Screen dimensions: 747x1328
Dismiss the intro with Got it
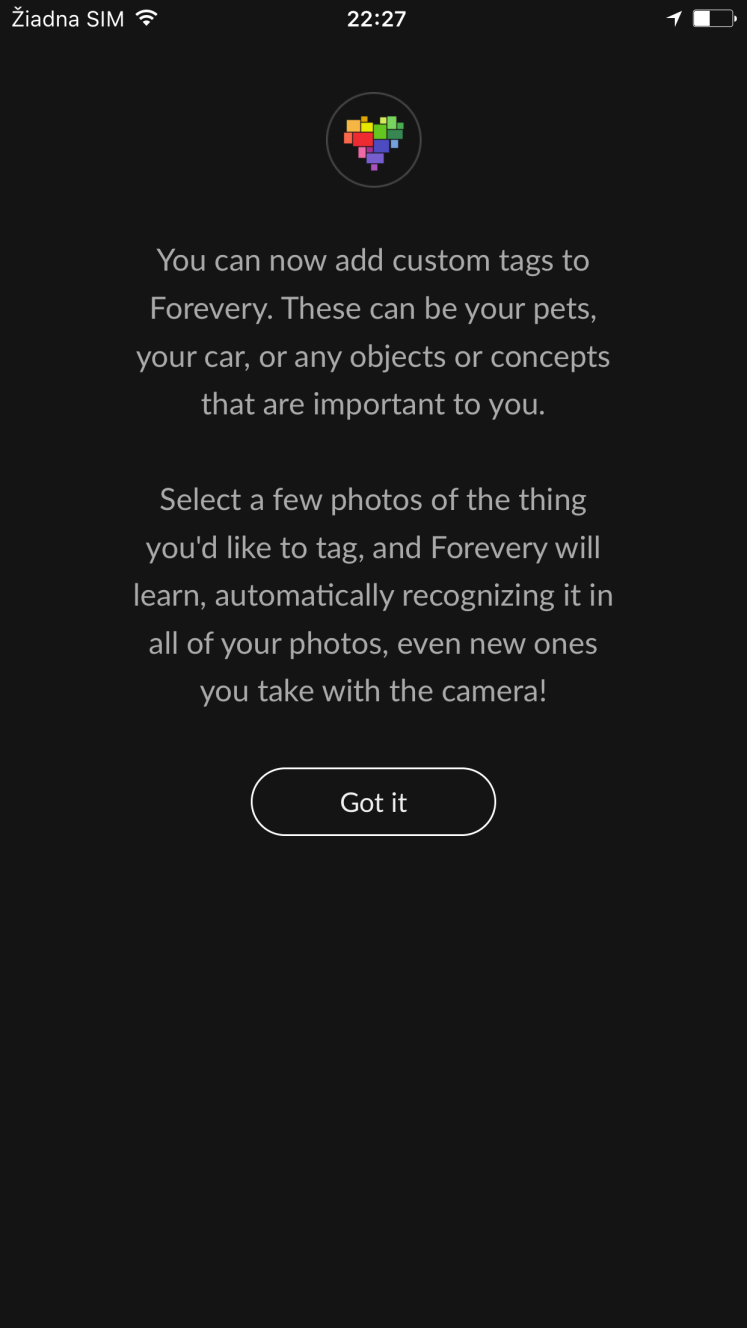point(373,802)
